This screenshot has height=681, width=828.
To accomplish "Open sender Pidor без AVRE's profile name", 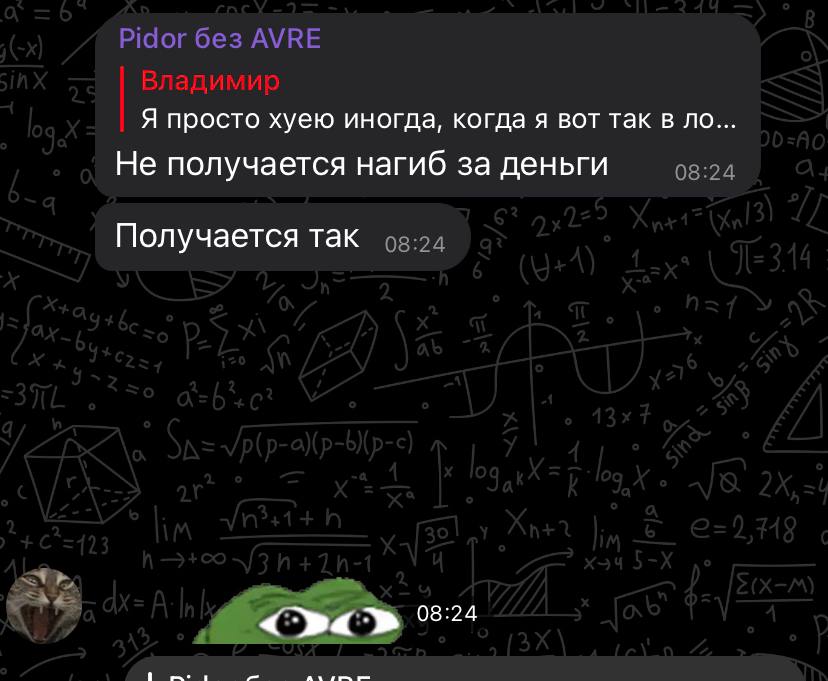I will coord(220,39).
